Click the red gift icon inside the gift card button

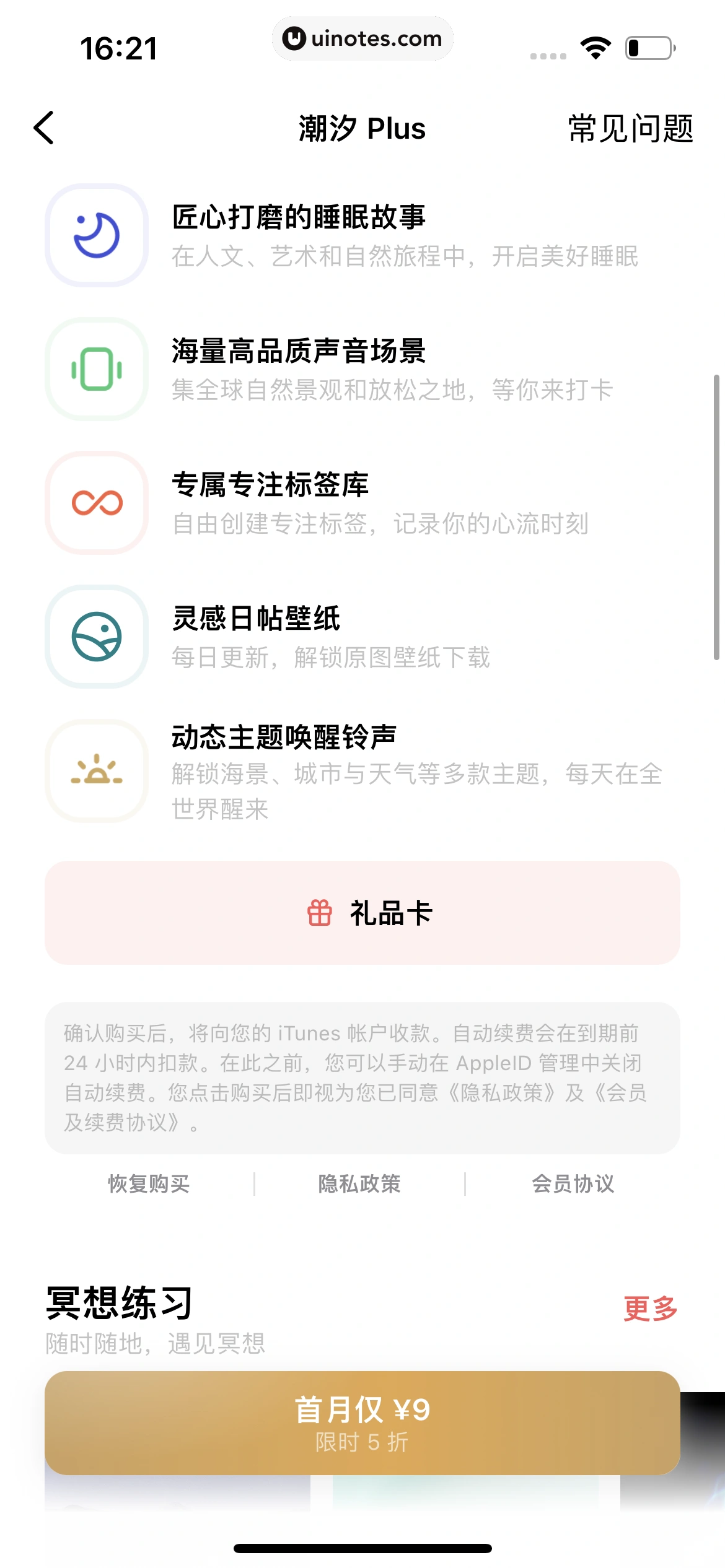(x=320, y=912)
